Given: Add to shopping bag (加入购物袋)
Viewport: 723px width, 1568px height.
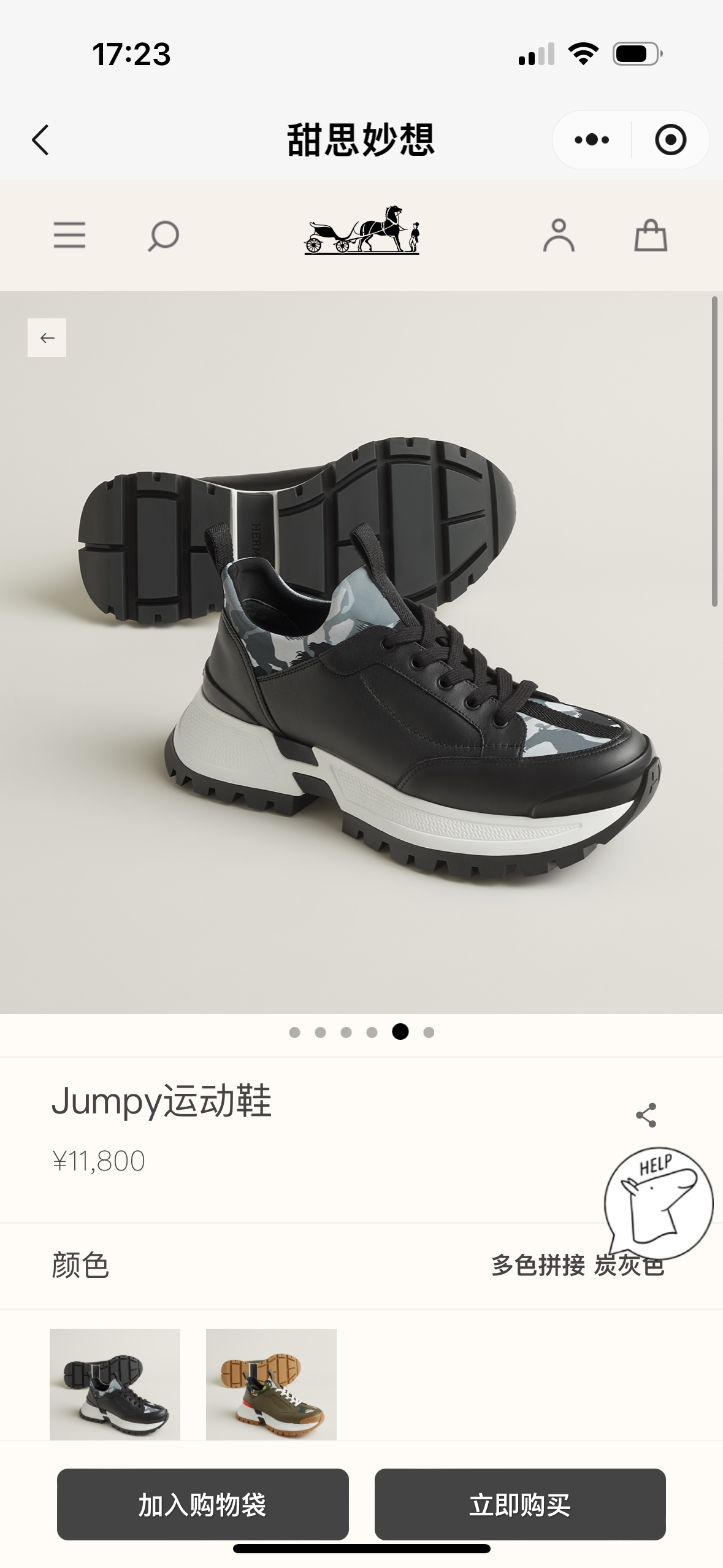Looking at the screenshot, I should [203, 1504].
